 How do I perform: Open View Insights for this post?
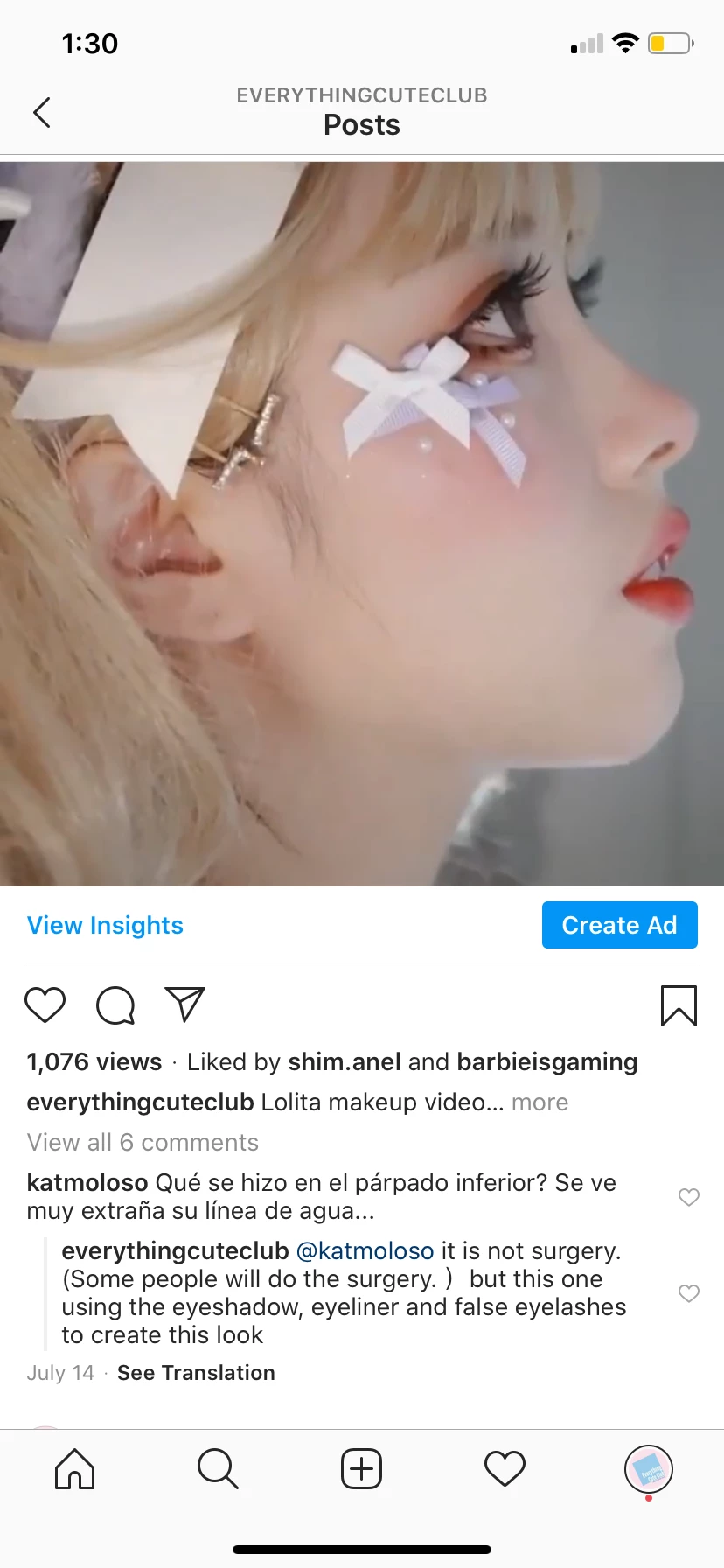click(105, 925)
